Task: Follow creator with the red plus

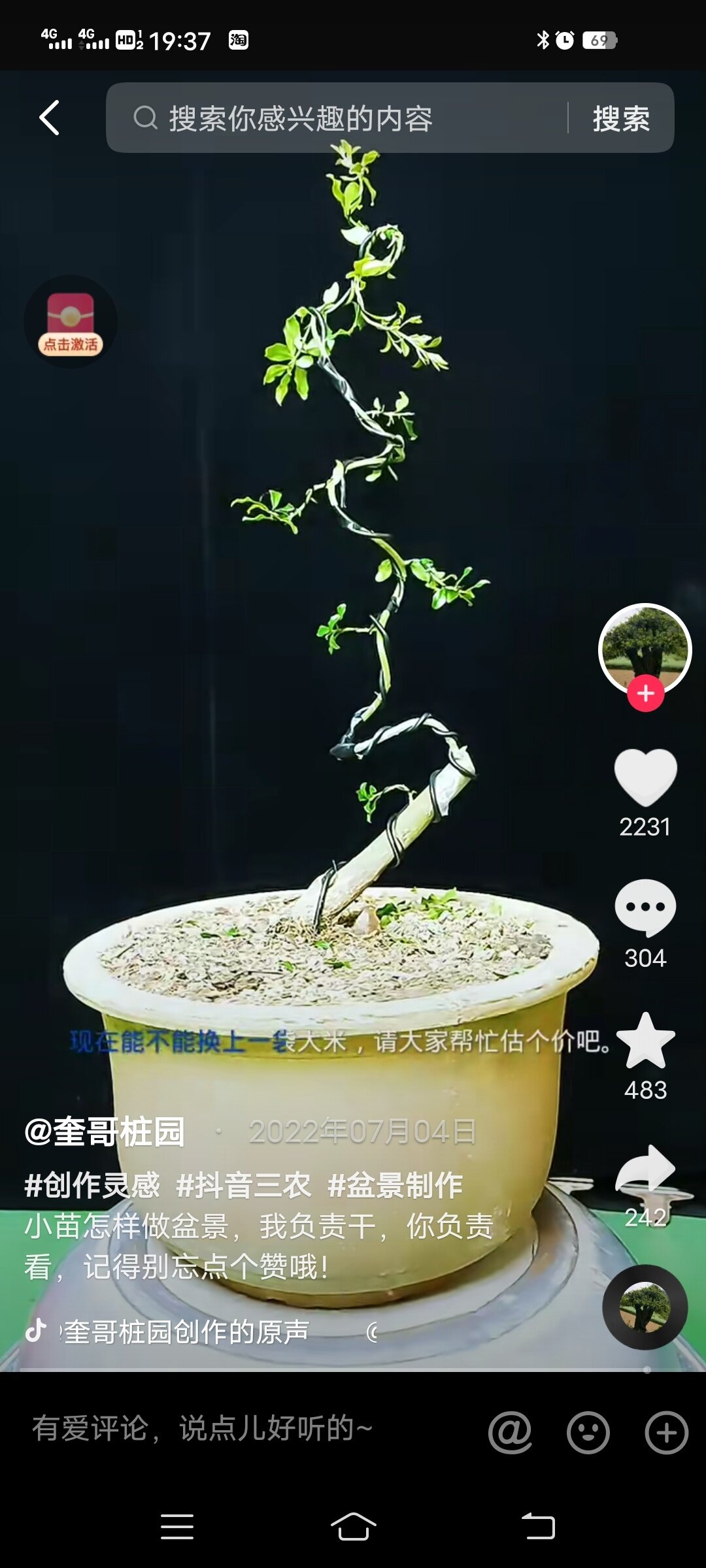Action: click(x=646, y=693)
